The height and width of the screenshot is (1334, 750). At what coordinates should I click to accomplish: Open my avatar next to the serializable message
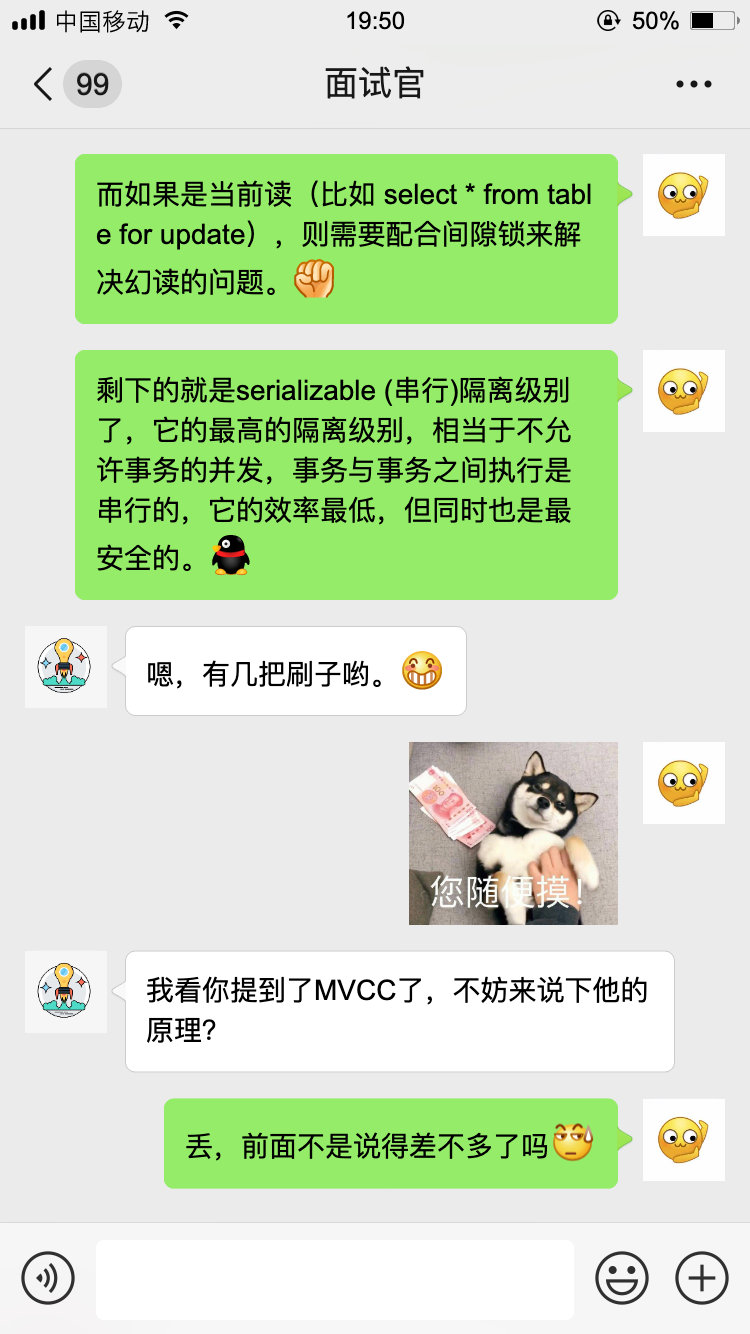tap(683, 391)
